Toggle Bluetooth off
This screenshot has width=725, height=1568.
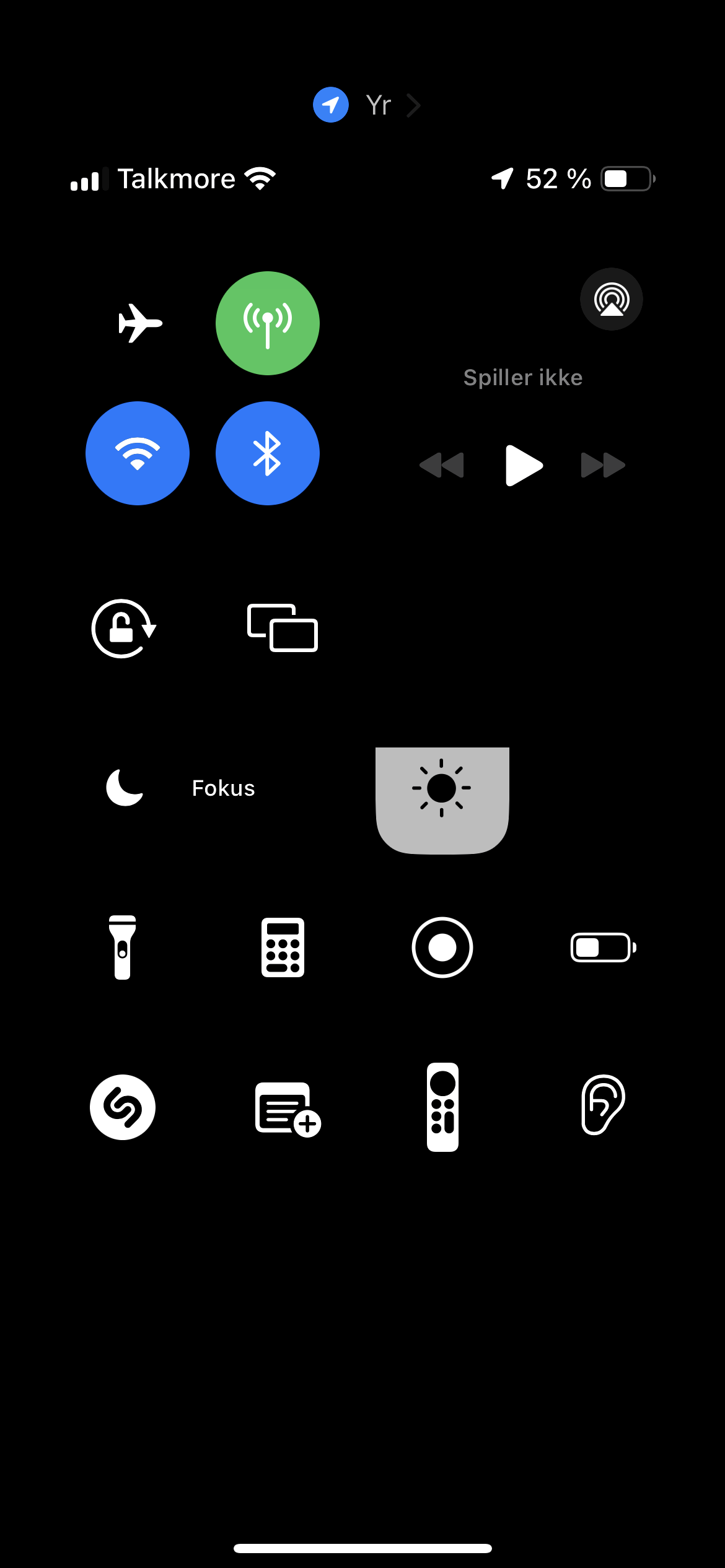tap(268, 453)
